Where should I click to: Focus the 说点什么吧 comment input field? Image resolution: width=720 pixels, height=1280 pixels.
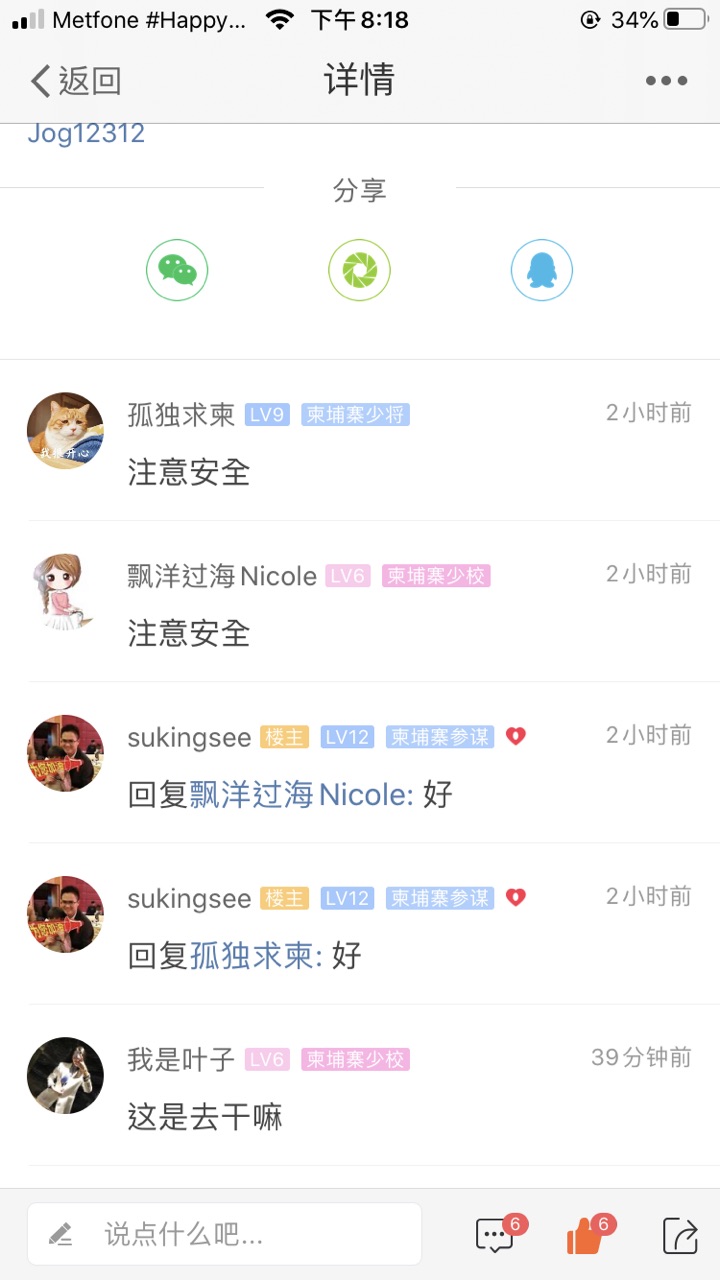point(225,1234)
